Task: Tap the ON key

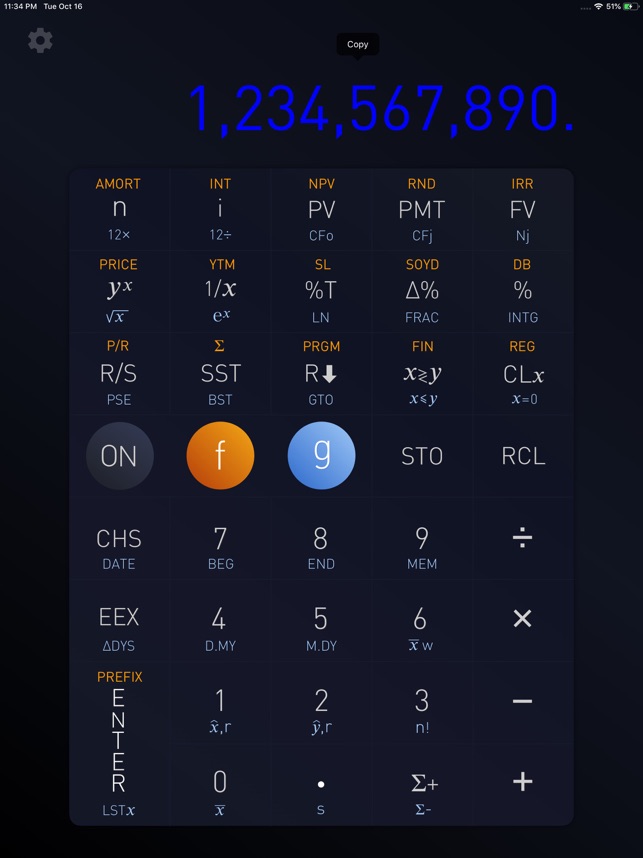Action: pyautogui.click(x=119, y=456)
